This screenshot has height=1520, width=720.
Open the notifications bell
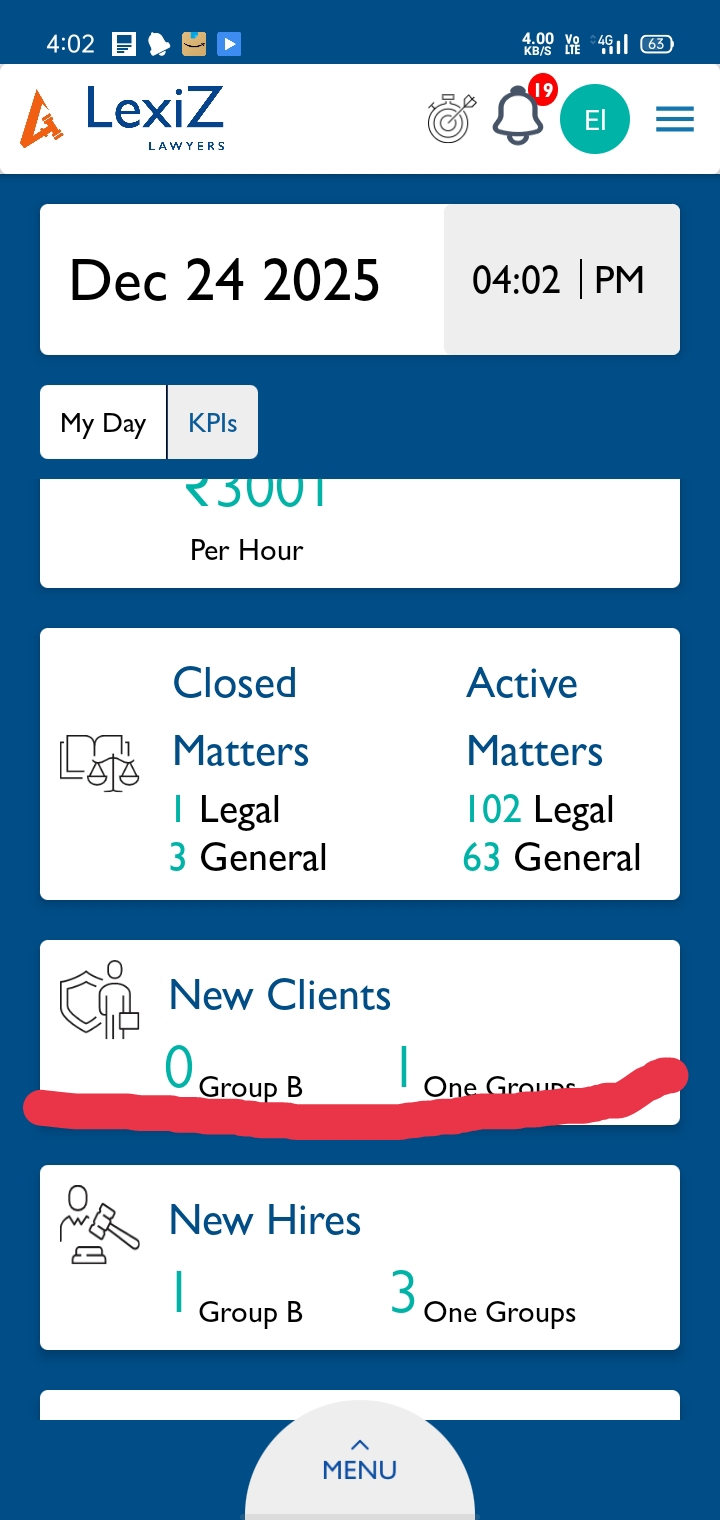518,117
